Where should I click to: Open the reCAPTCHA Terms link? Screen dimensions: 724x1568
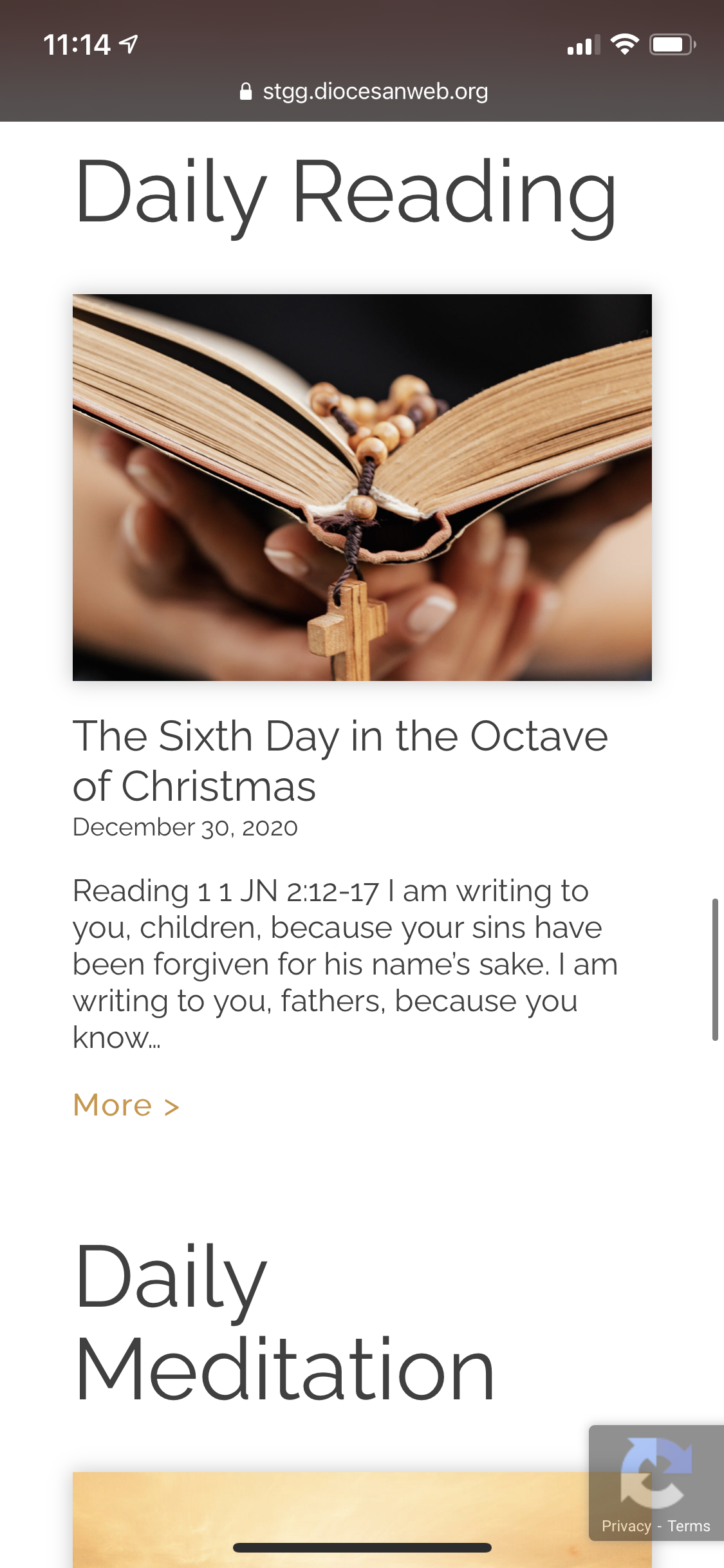pos(689,1526)
